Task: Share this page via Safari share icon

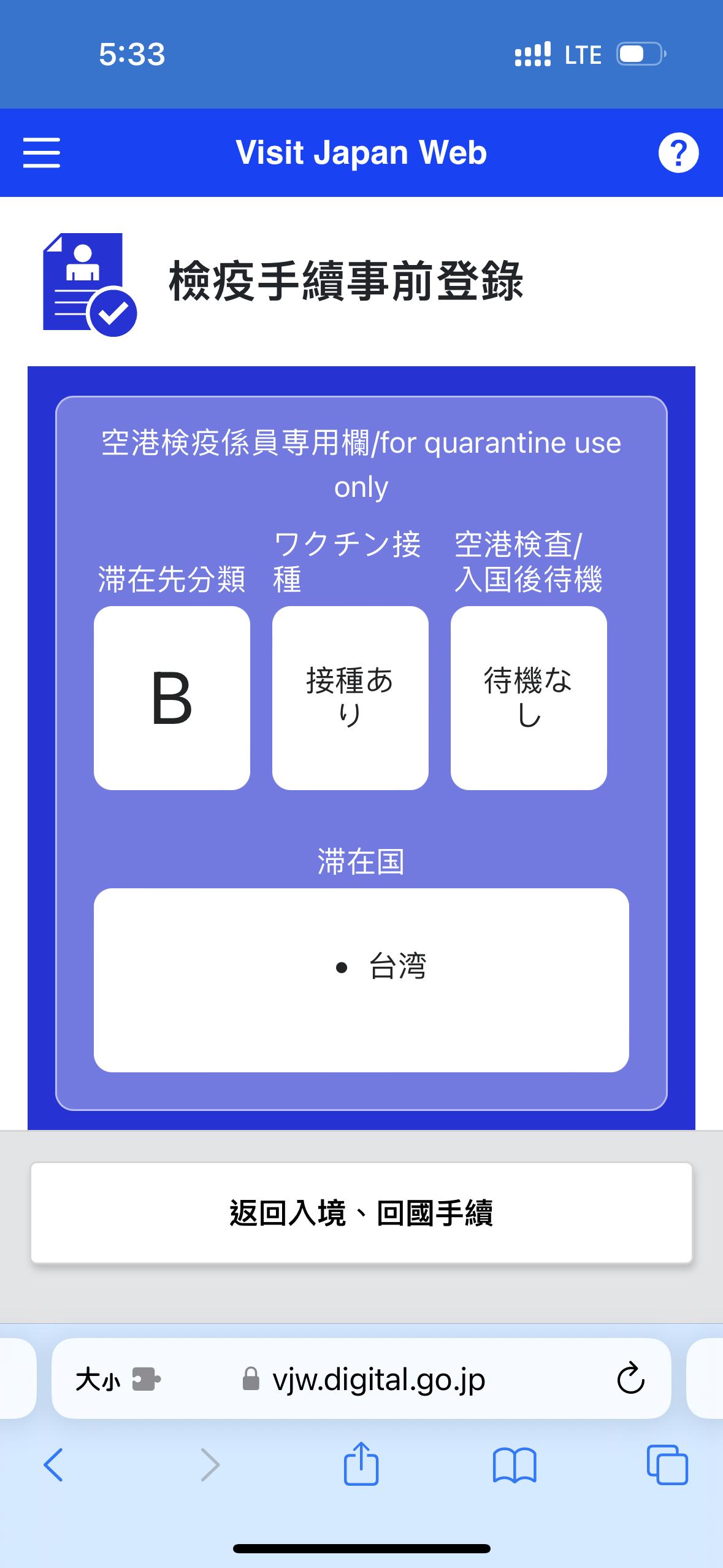Action: click(361, 1463)
